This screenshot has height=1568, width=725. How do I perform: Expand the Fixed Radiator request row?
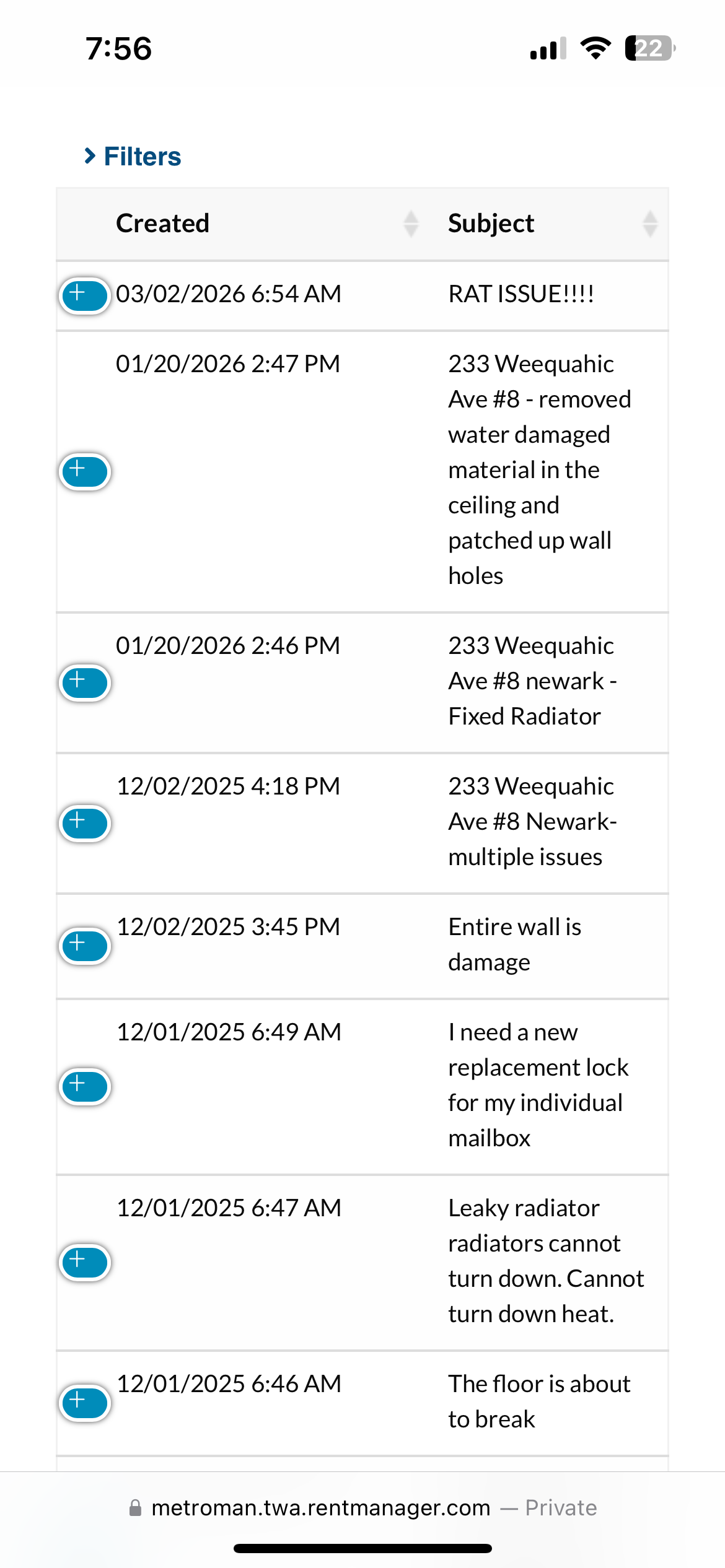85,682
